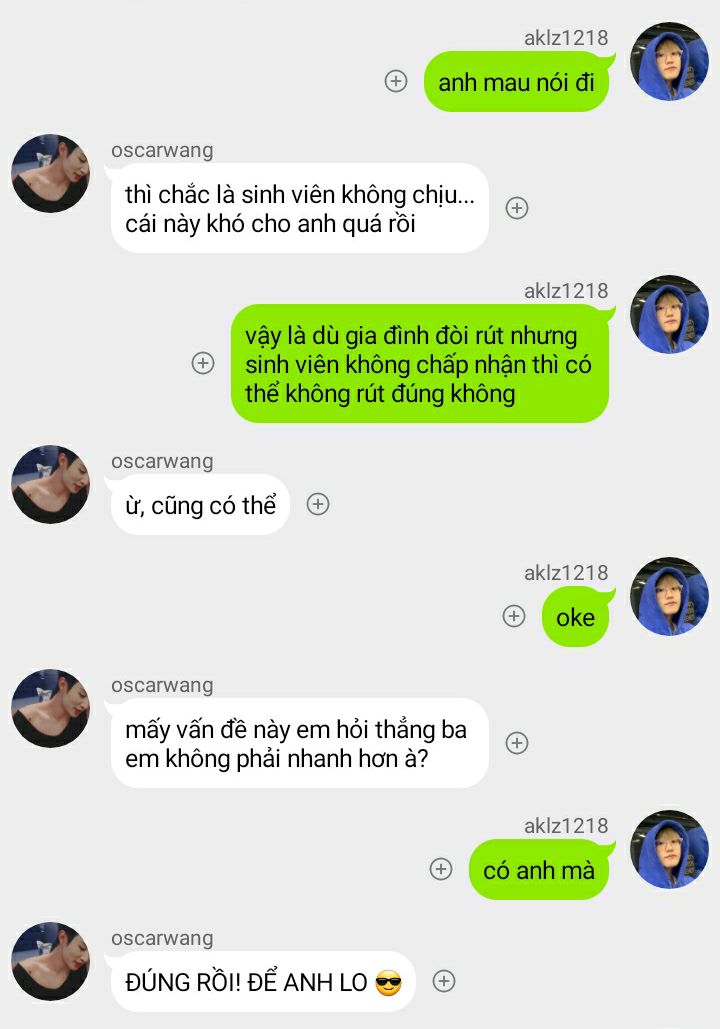
Task: Tap plus icon beside "ĐÚNG RỒI! ĐỂ ANH LO"
Action: [x=444, y=981]
